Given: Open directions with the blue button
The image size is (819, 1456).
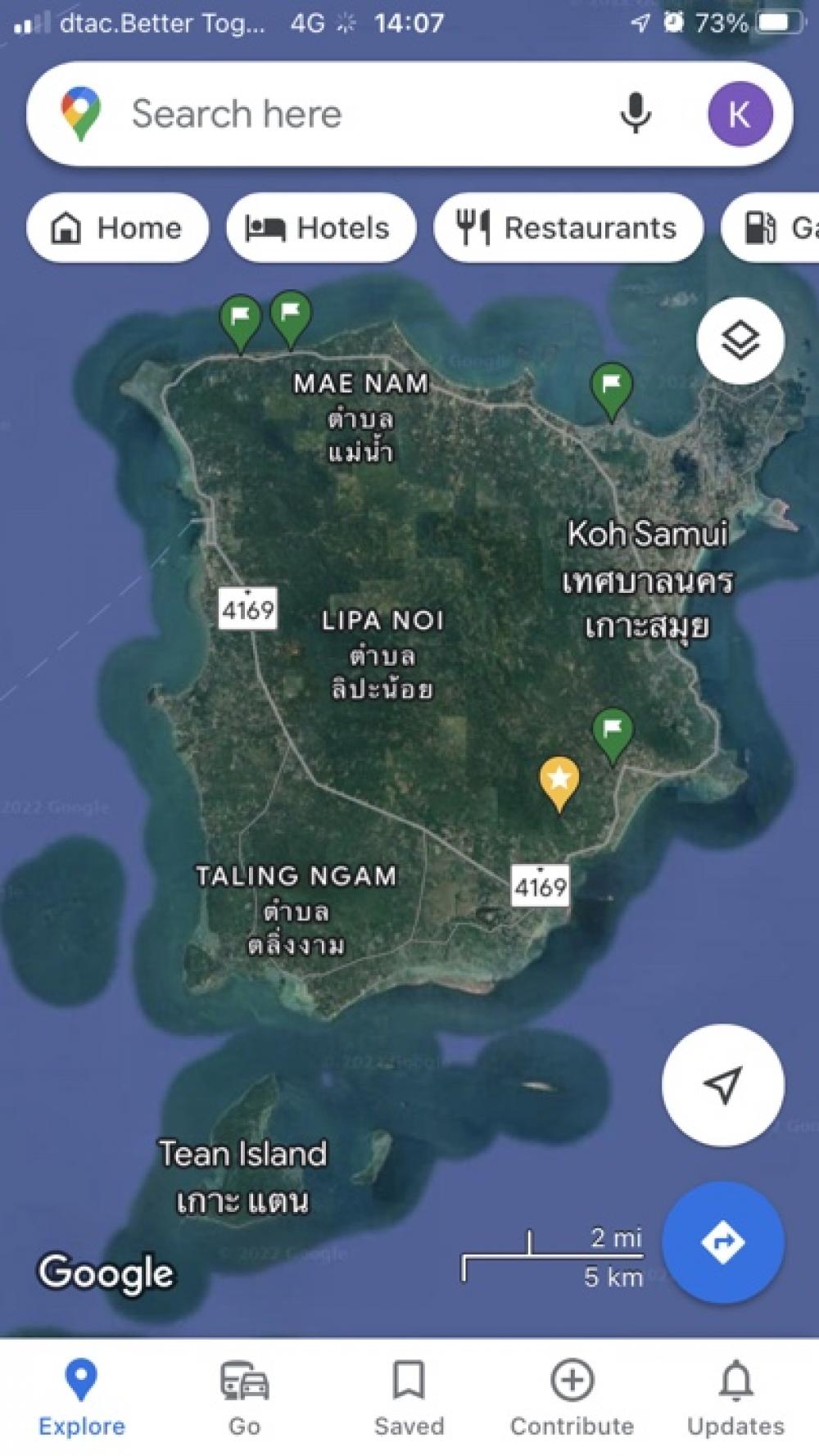Looking at the screenshot, I should (722, 1241).
